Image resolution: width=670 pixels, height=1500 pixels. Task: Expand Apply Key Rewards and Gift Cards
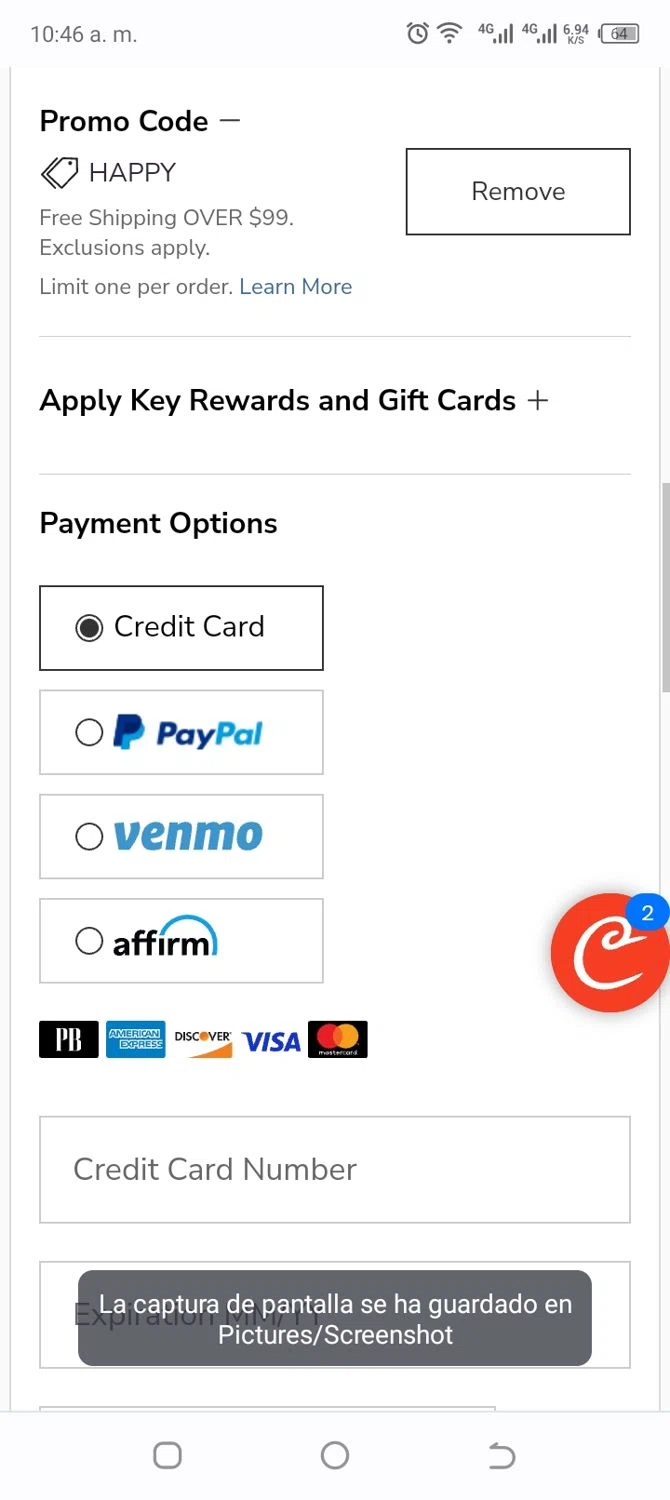[x=538, y=401]
